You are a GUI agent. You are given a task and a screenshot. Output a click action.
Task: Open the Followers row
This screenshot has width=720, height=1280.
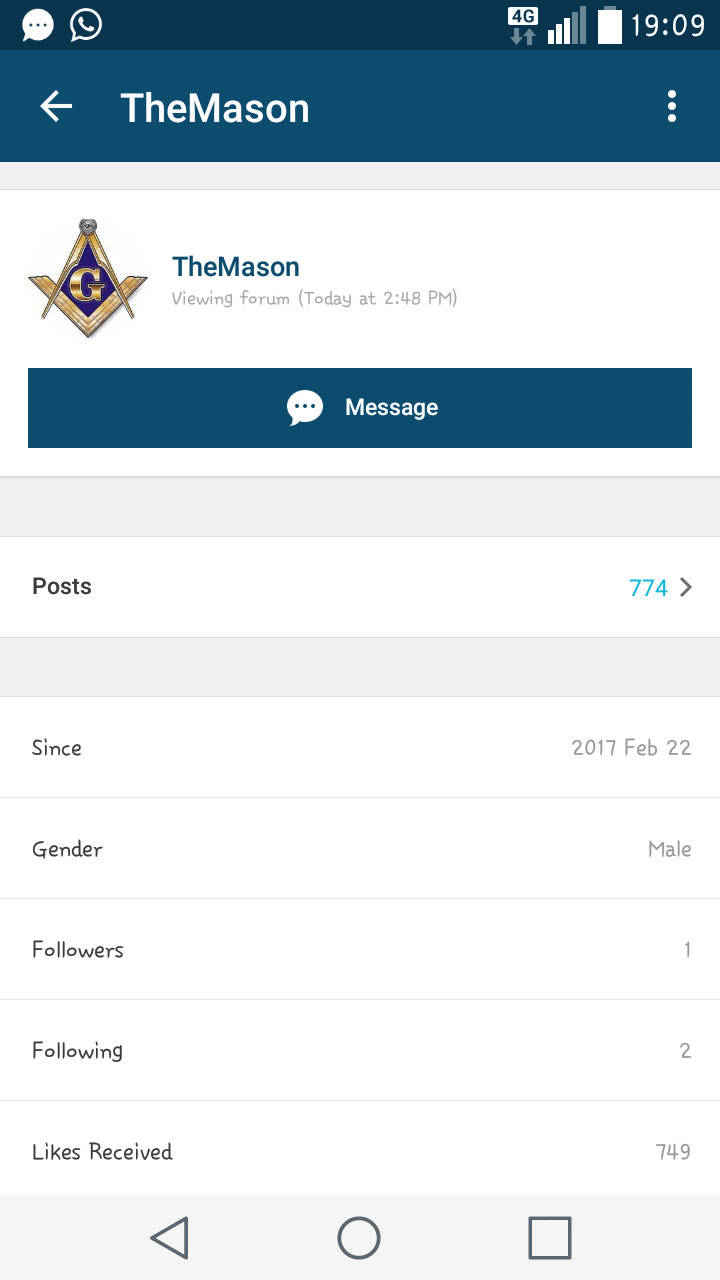360,949
